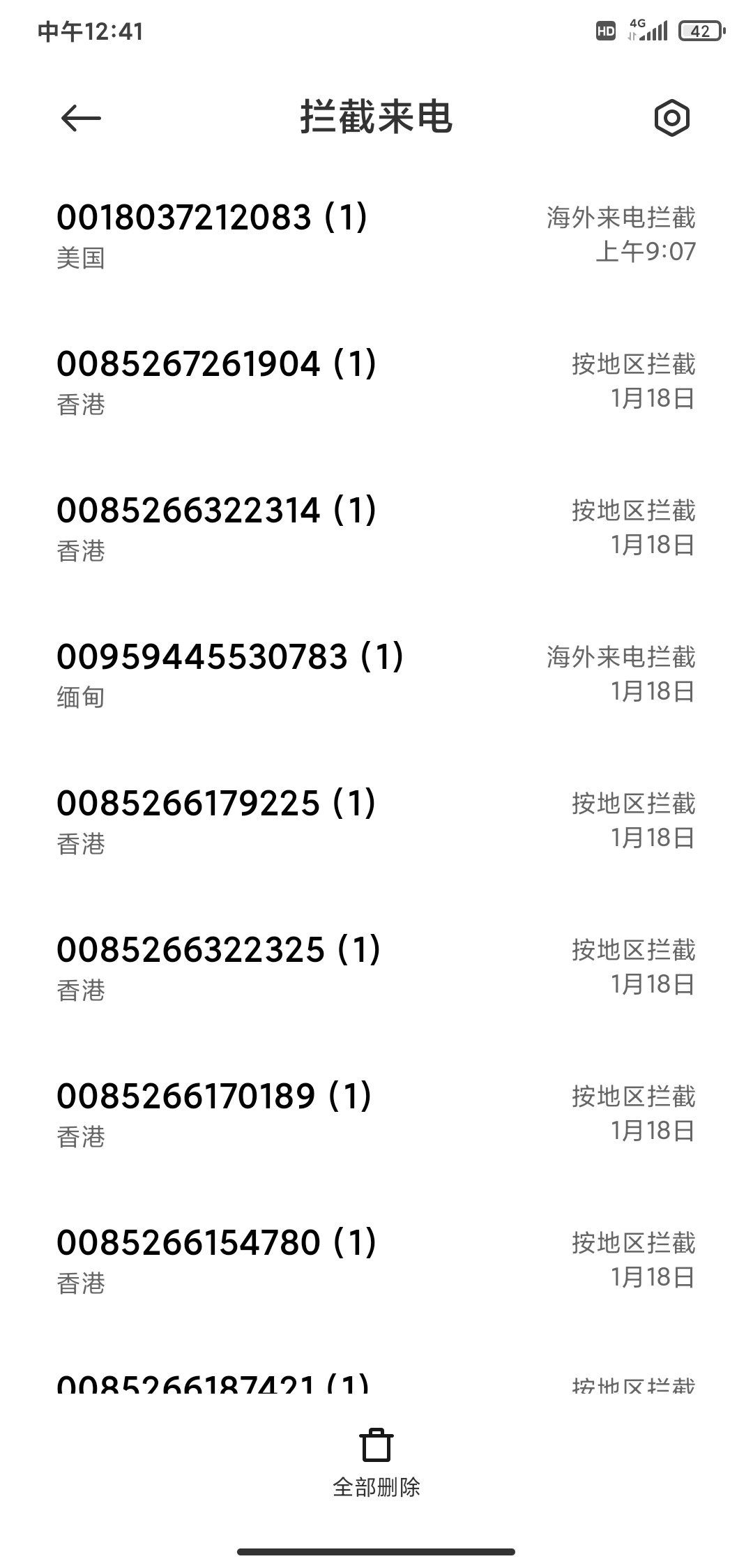Tap blocked number 0085266322325
The image size is (753, 1568).
[x=376, y=968]
